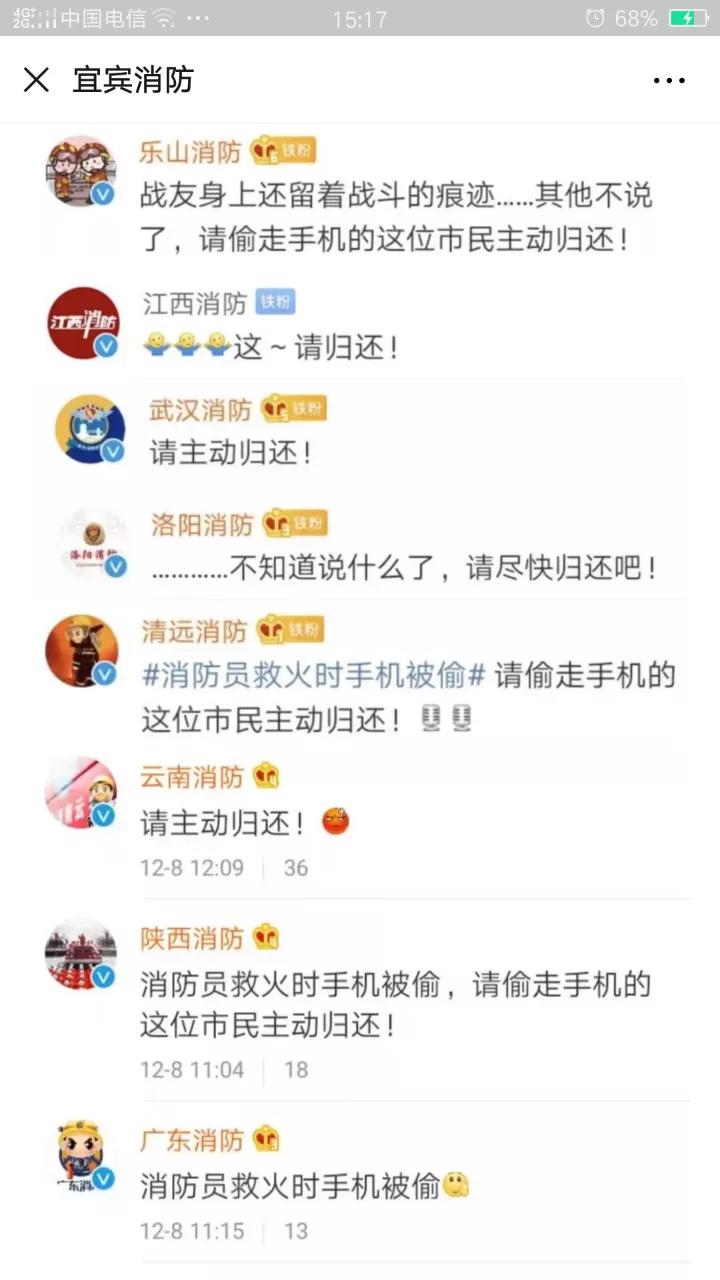Open the three-dot overflow menu
The image size is (720, 1280).
[x=668, y=81]
